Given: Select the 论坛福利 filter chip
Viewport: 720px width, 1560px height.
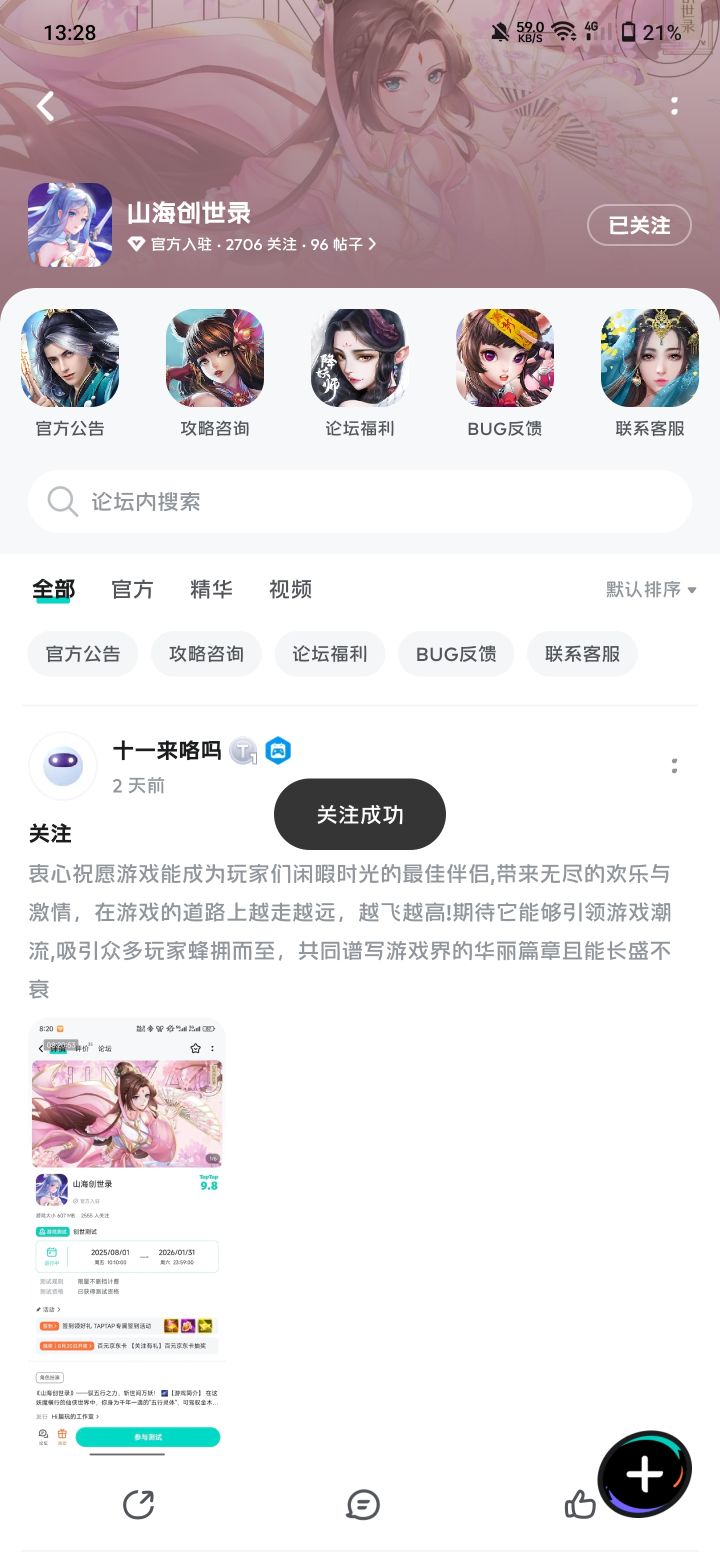Looking at the screenshot, I should coord(330,654).
